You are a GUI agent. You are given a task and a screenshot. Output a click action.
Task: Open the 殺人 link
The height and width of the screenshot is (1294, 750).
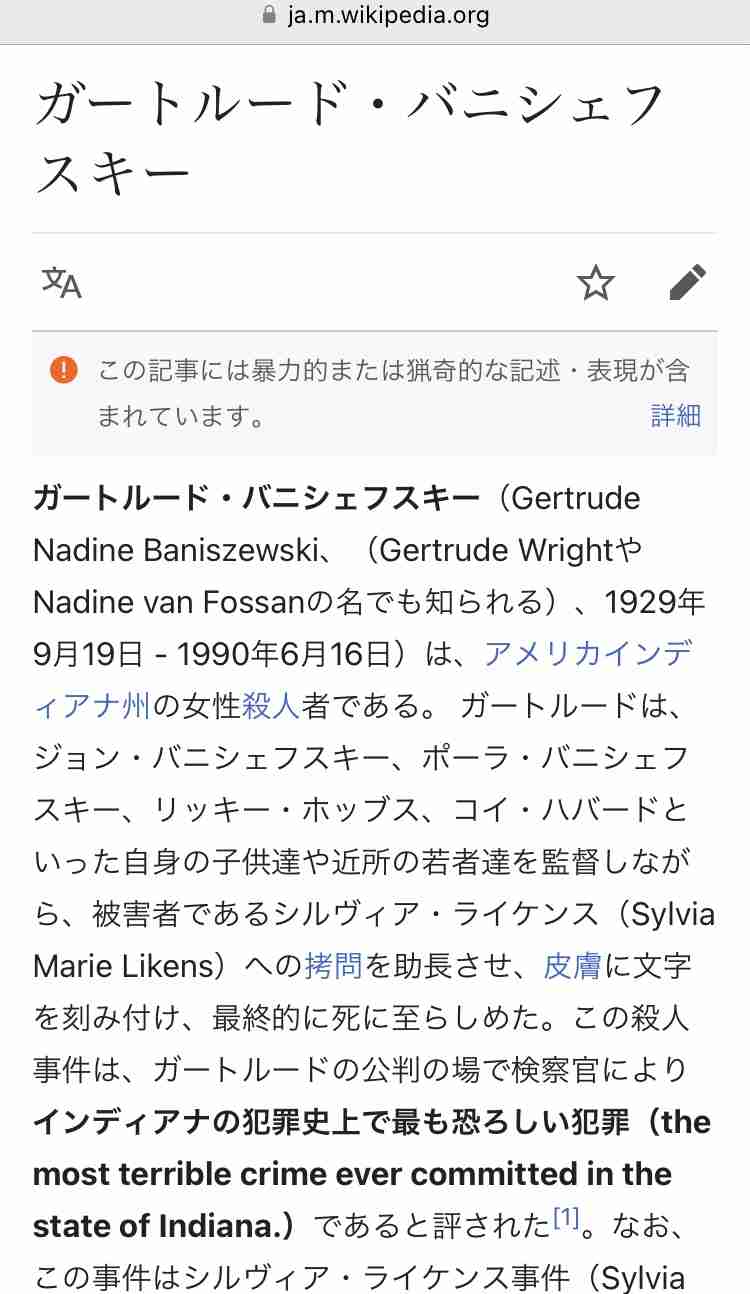point(271,706)
